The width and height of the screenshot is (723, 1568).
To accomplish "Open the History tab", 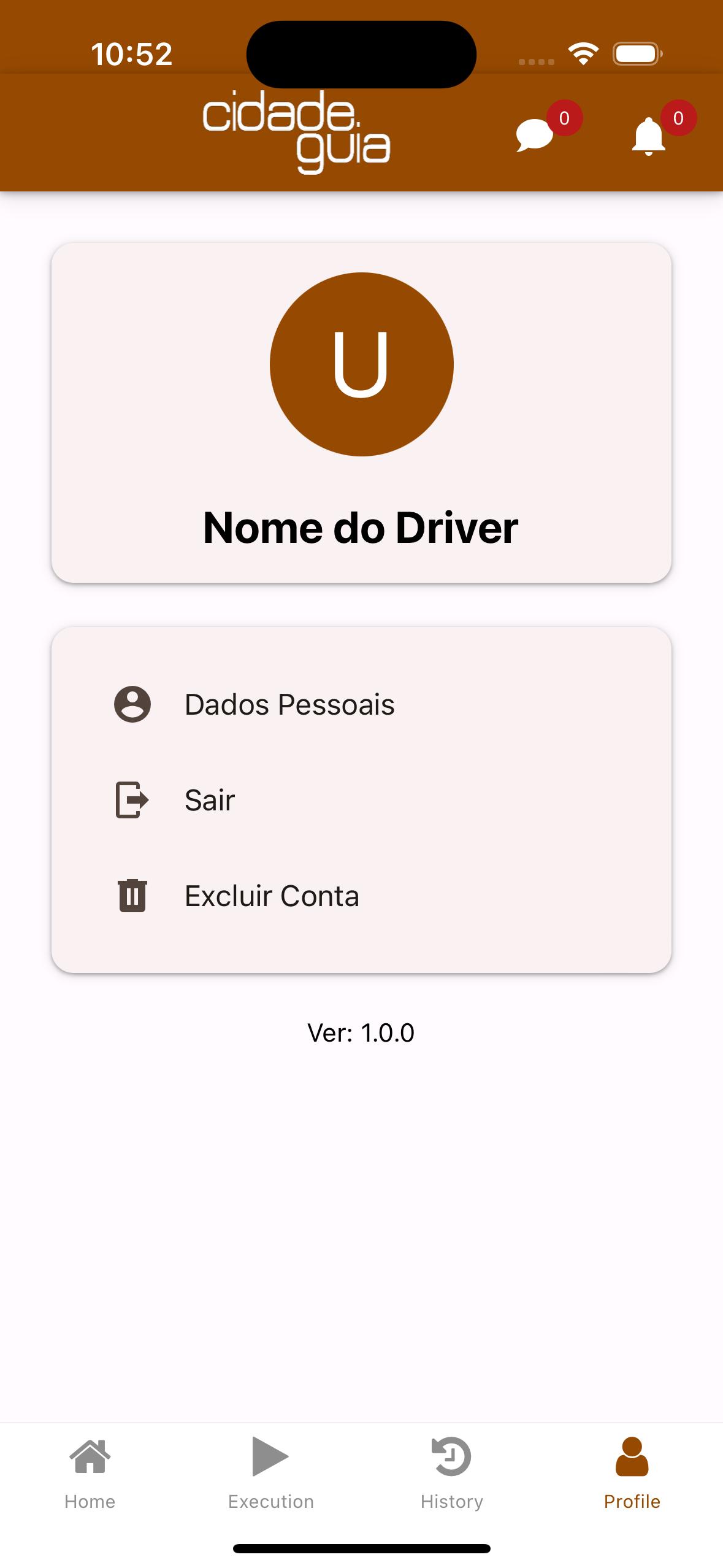I will pyautogui.click(x=452, y=1474).
